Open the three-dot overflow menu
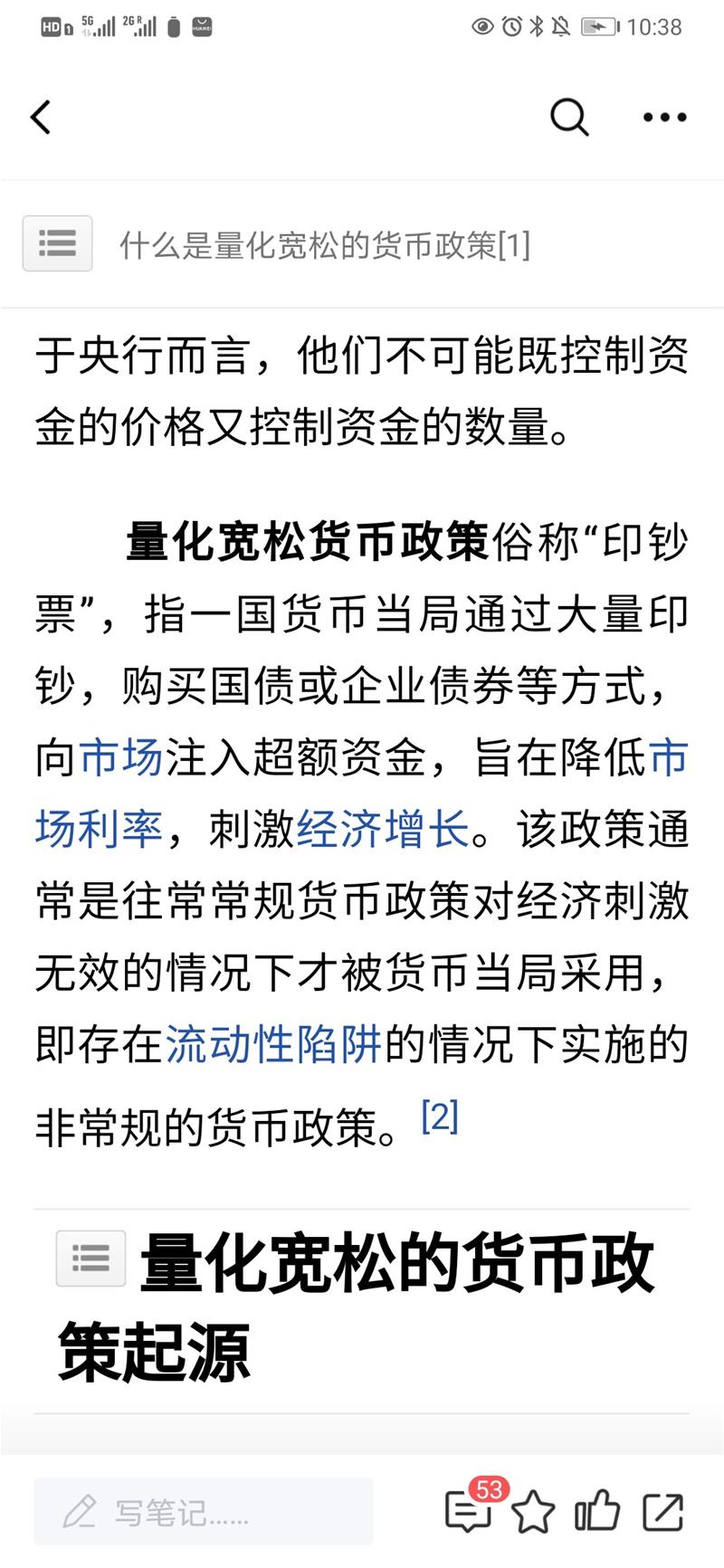This screenshot has height=1568, width=724. (664, 118)
